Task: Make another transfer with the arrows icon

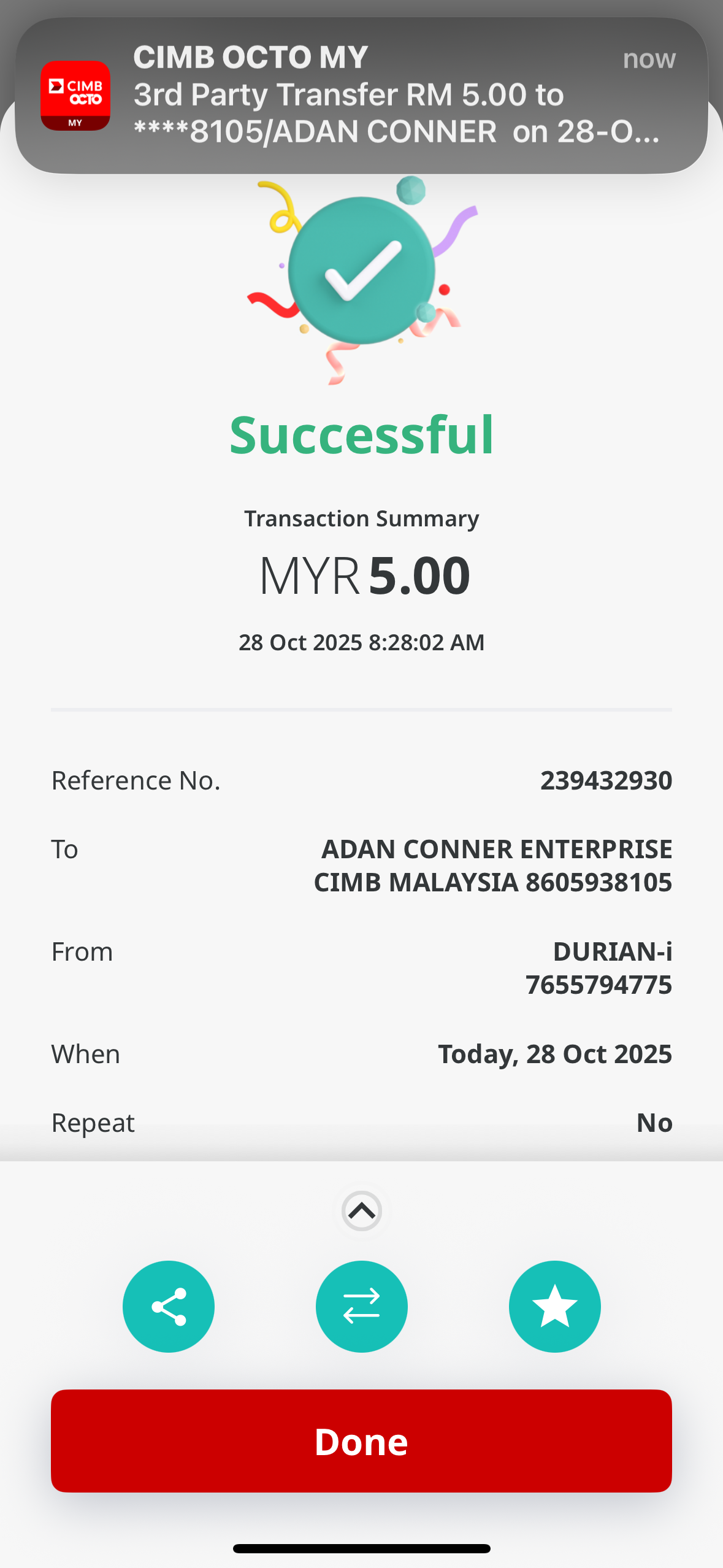Action: pos(361,1306)
